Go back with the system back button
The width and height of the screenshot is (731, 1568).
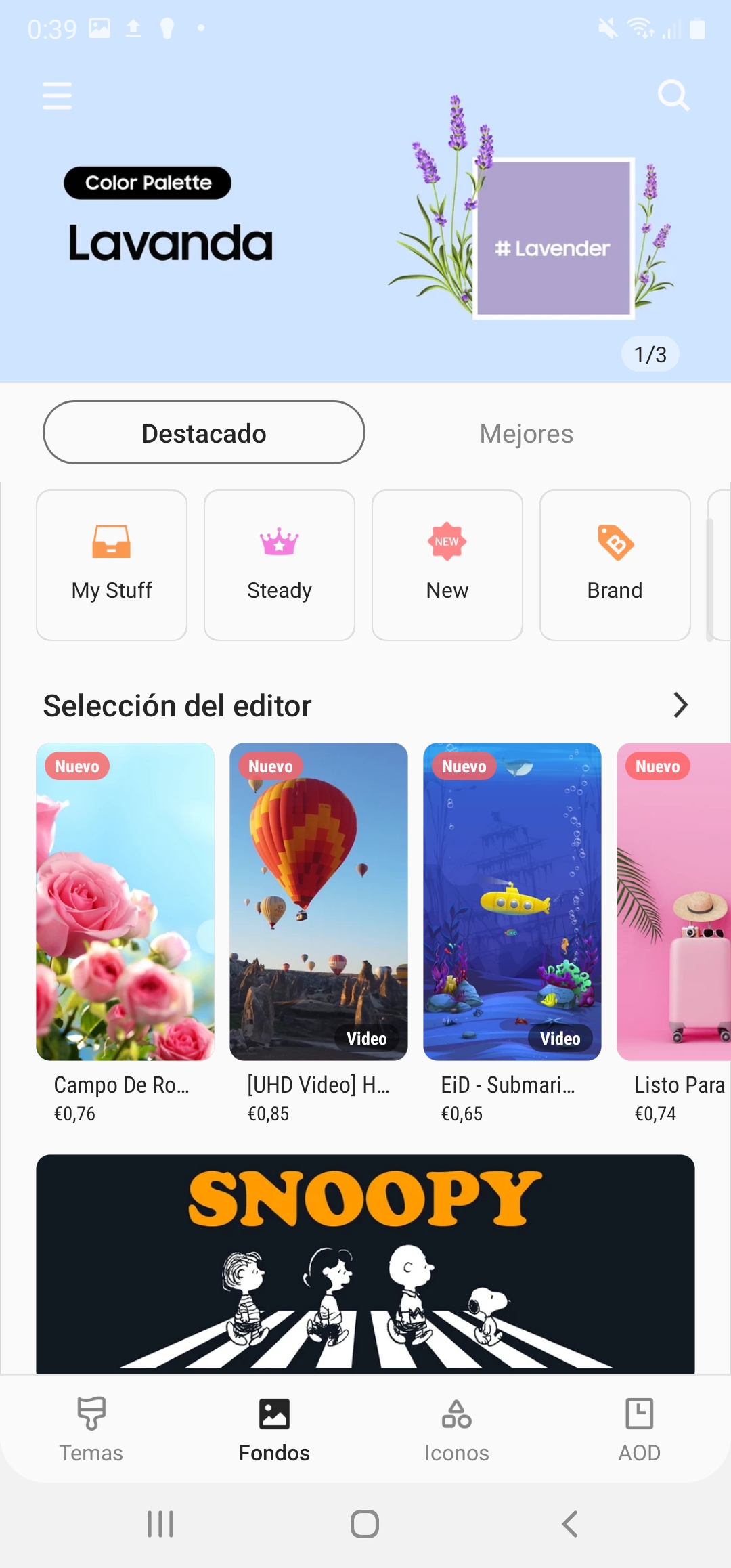(x=570, y=1524)
